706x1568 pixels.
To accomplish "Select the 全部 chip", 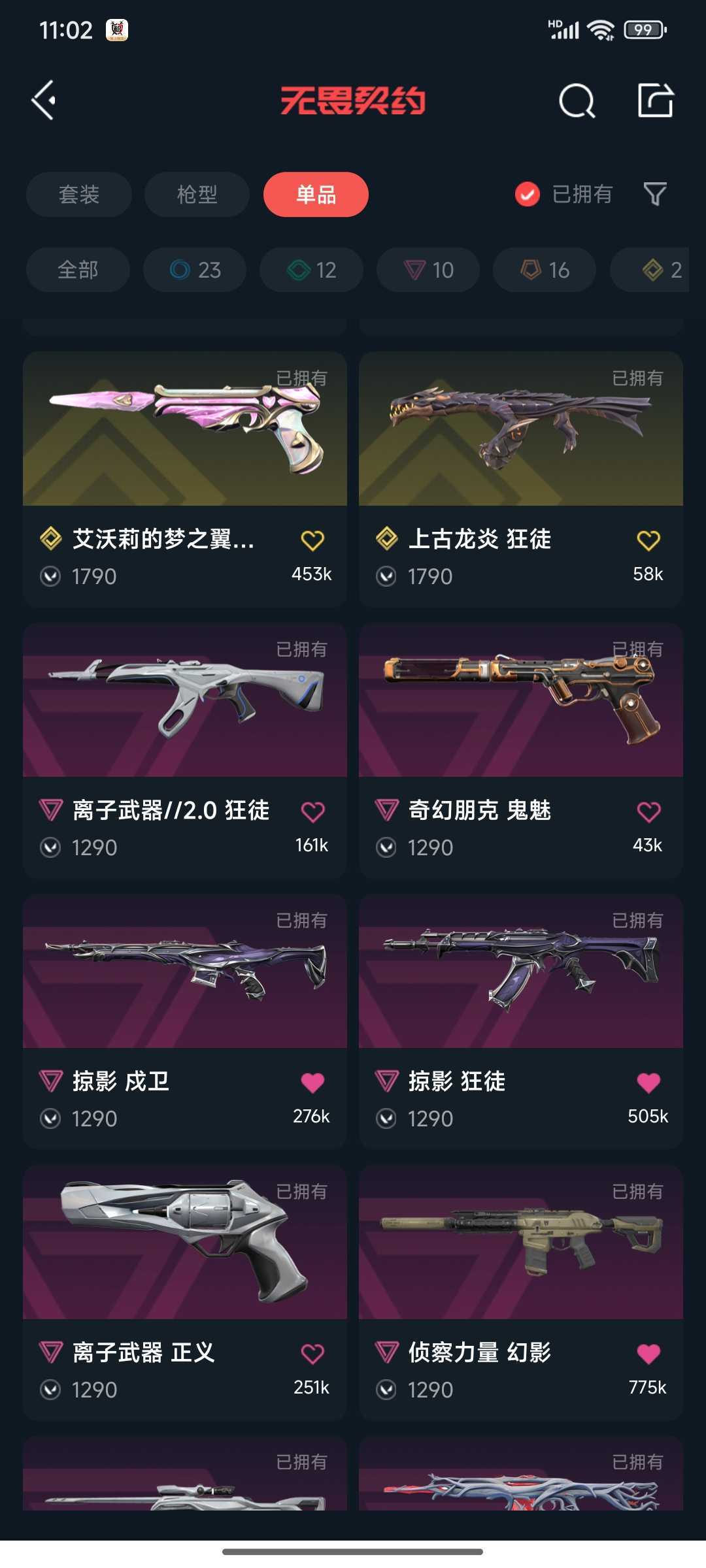I will 78,269.
